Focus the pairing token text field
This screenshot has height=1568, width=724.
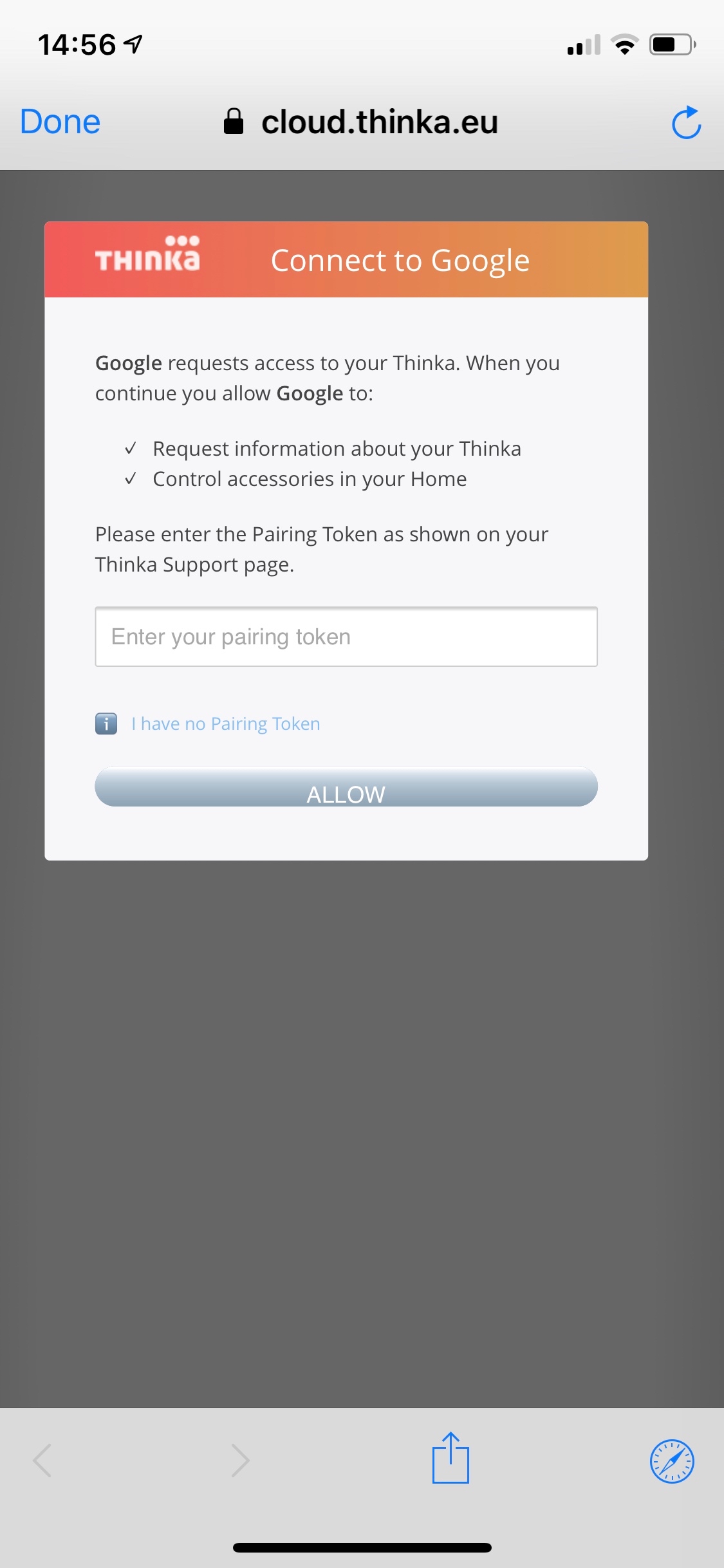346,637
